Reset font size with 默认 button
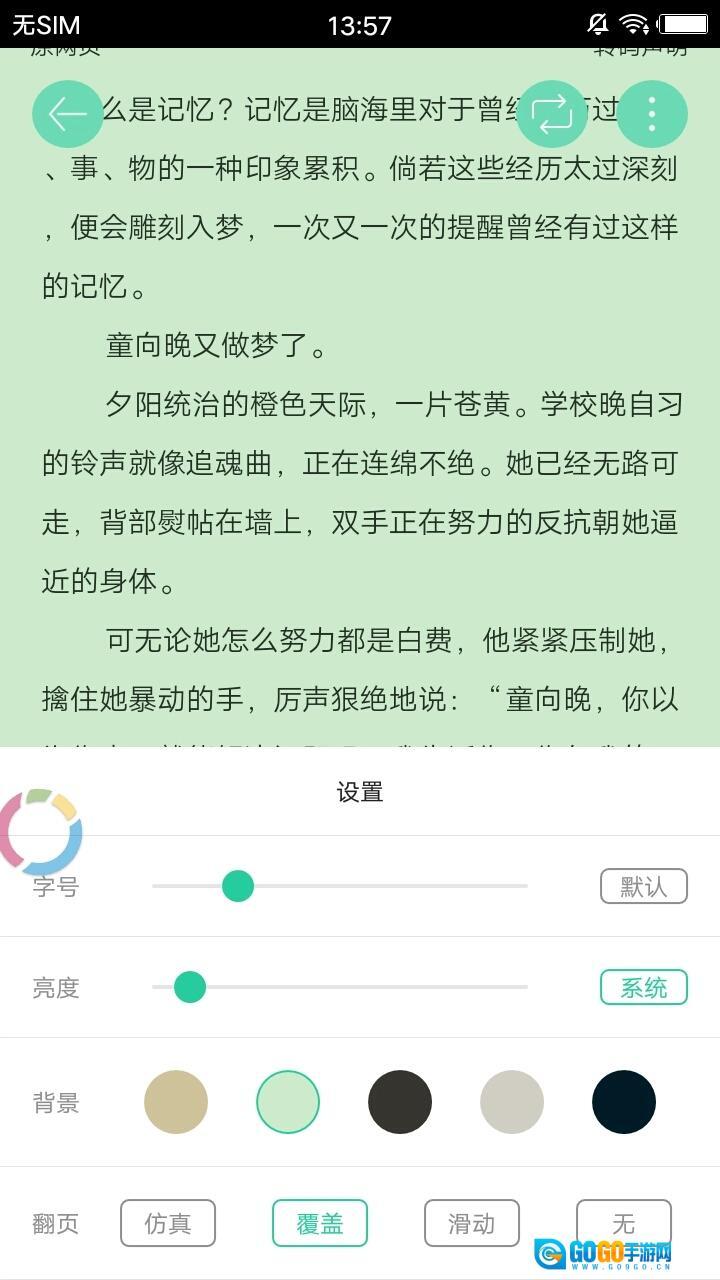720x1280 pixels. (643, 886)
